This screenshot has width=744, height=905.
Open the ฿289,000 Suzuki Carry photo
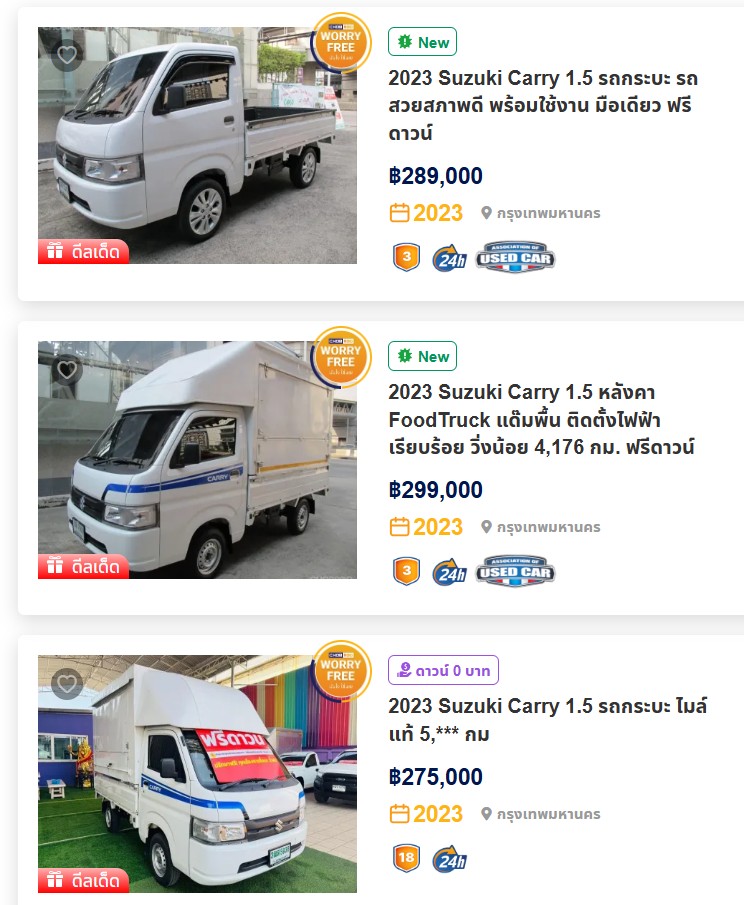197,150
